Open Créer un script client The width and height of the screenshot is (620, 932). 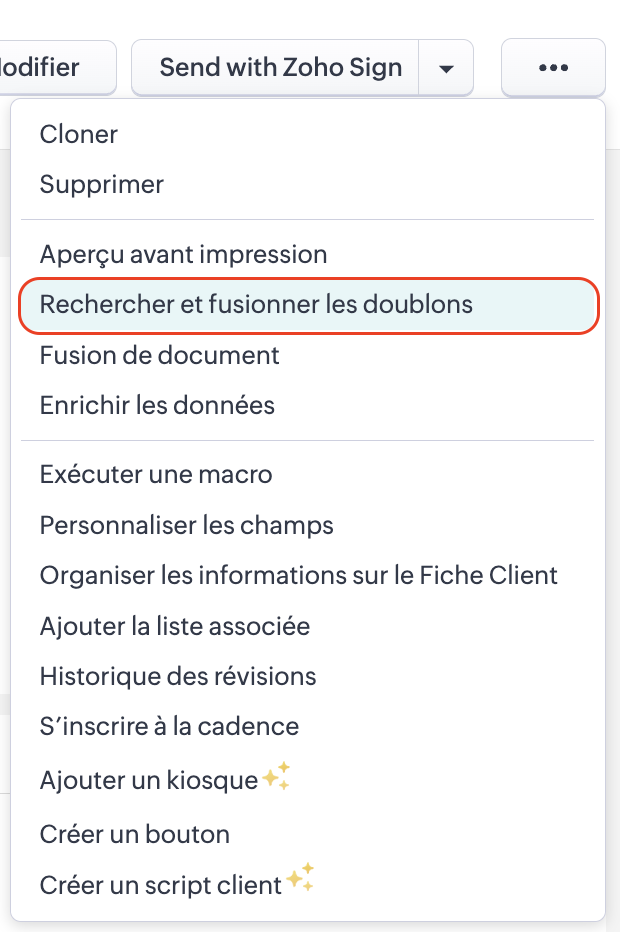point(161,885)
